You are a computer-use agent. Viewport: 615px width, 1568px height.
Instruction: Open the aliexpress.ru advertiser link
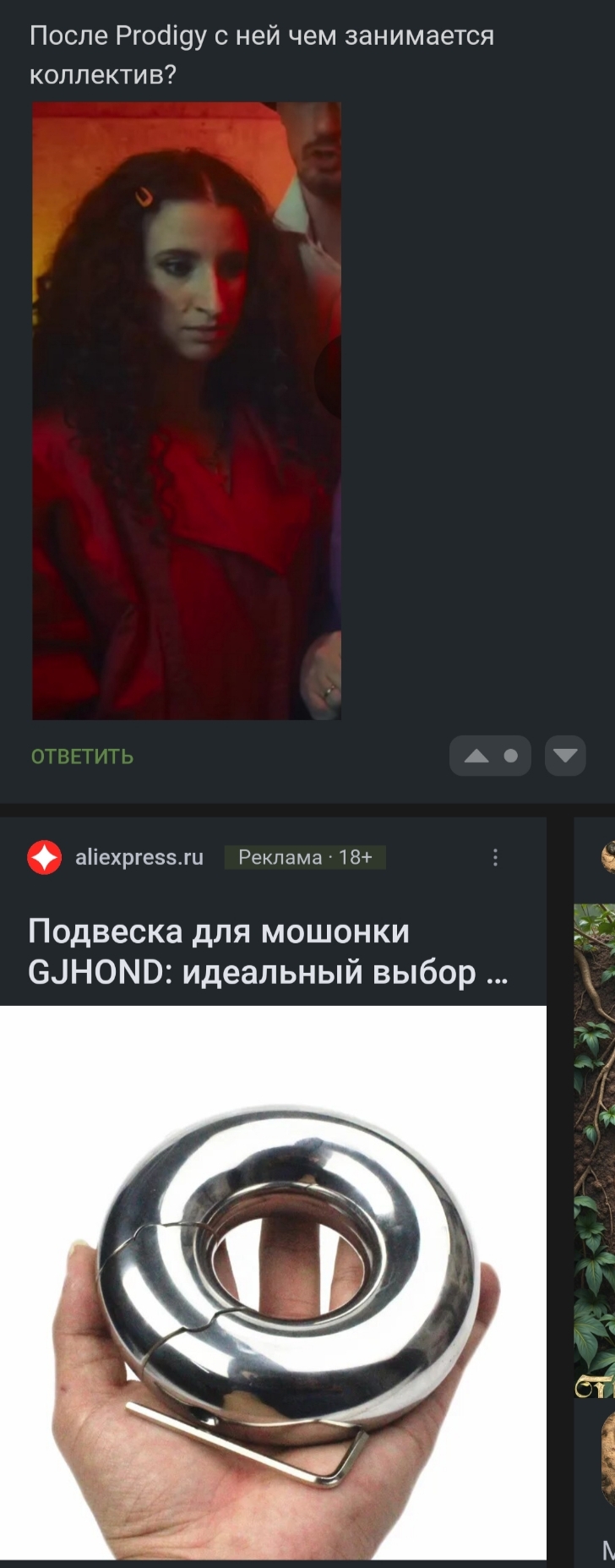coord(139,857)
